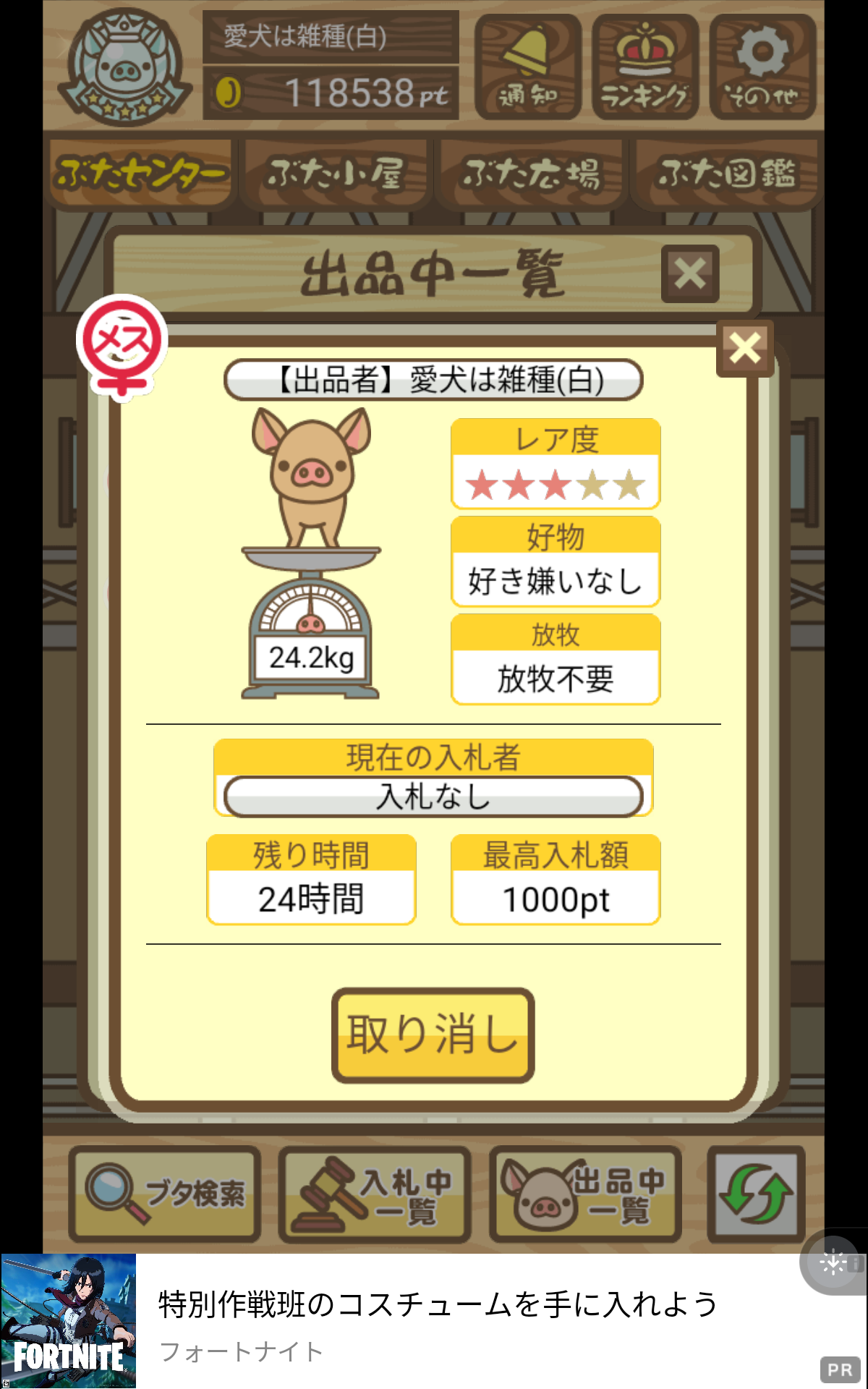Screen dimensions: 868x1389
Task: Switch to the ぶた小屋 tab
Action: pos(336,174)
